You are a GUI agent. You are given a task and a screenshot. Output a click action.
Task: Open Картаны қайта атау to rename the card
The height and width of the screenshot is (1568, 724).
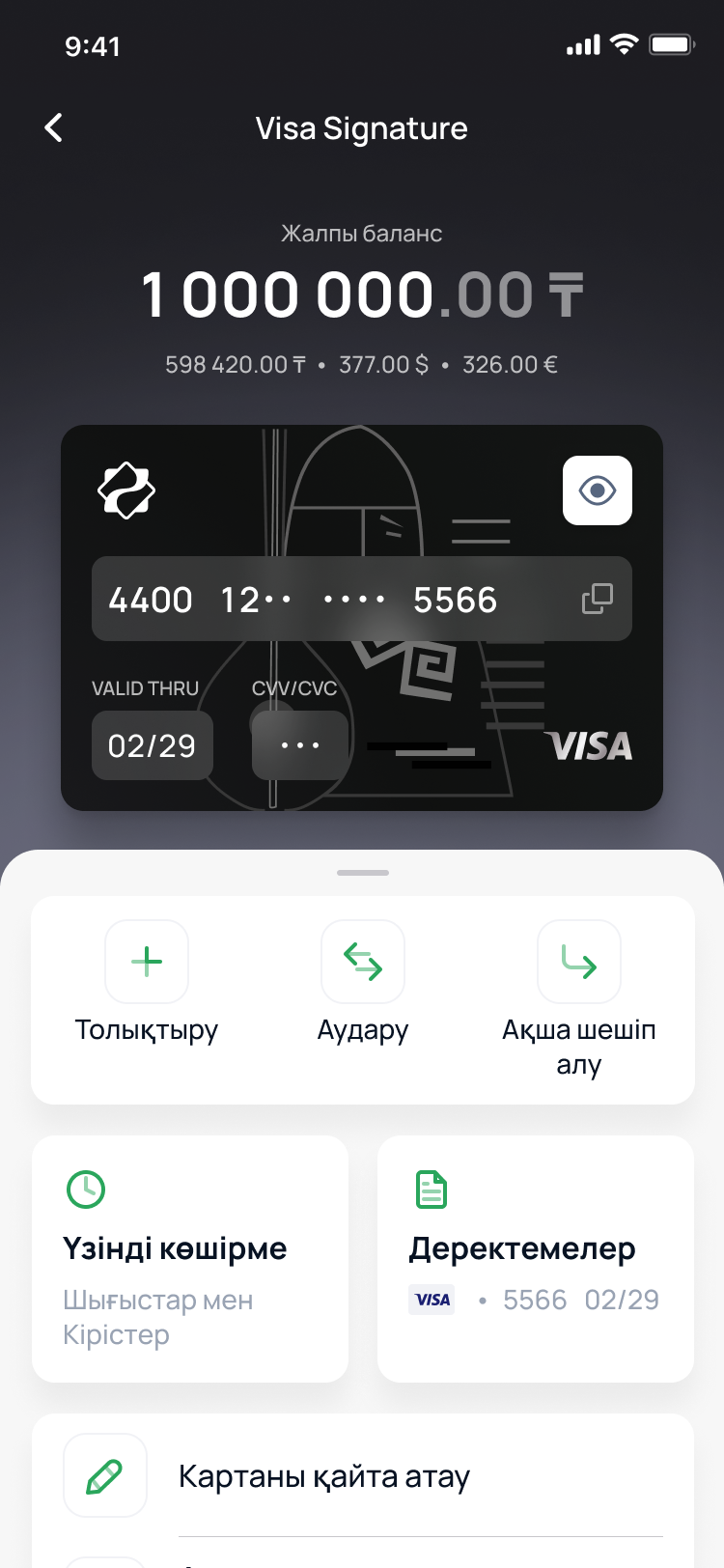[363, 1475]
